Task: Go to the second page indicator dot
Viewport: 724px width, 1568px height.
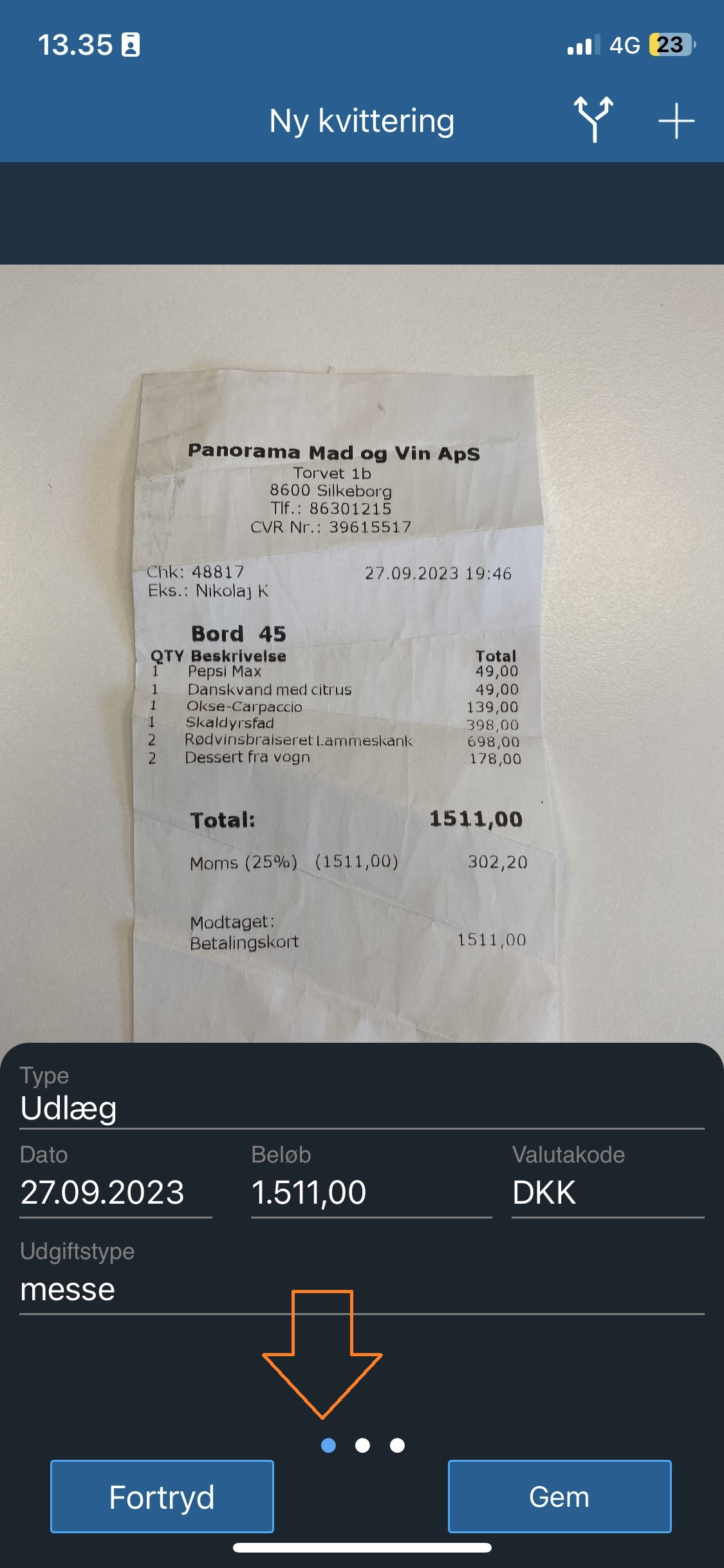Action: pyautogui.click(x=363, y=1446)
